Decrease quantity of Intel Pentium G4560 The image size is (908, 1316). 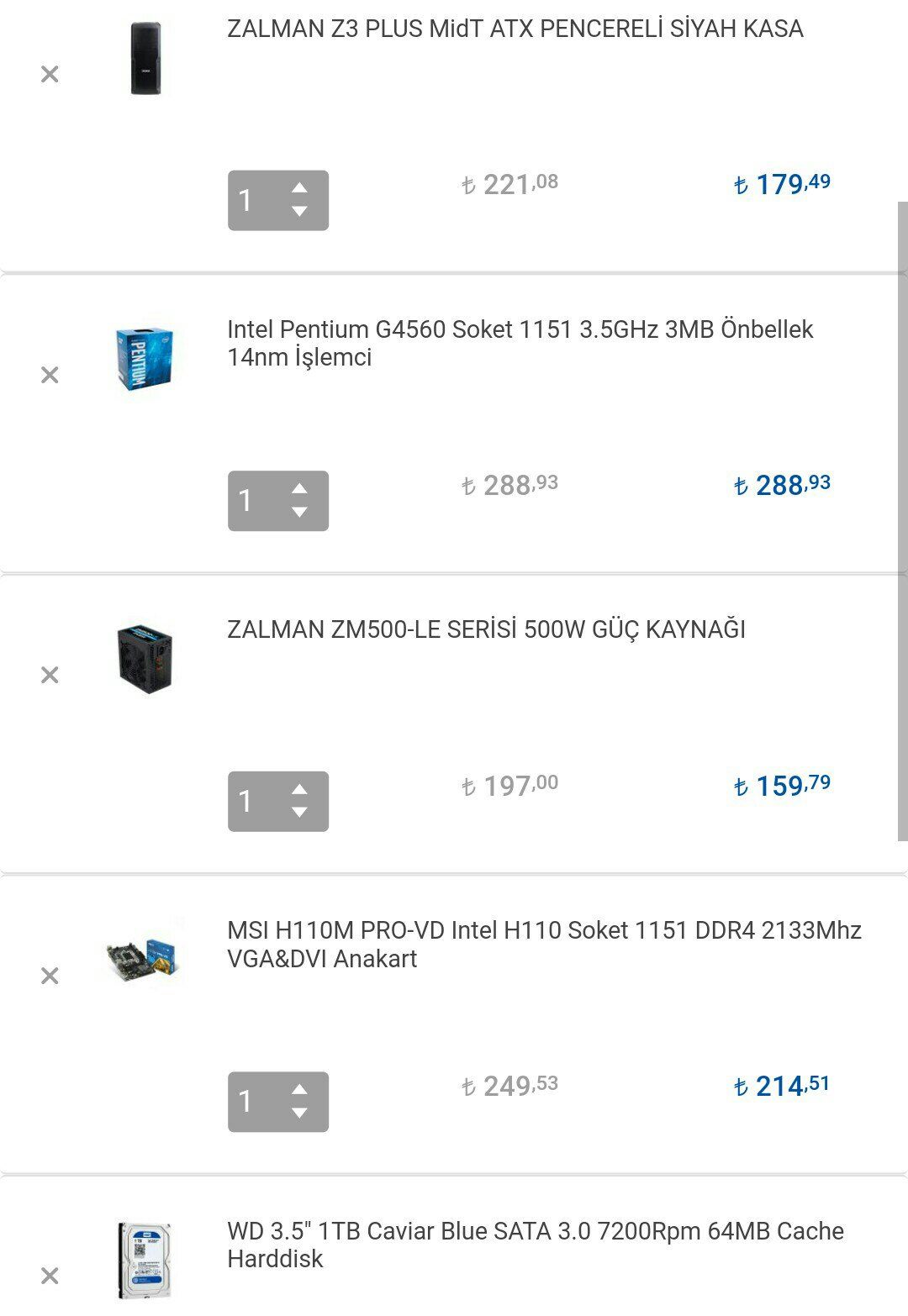(x=299, y=512)
